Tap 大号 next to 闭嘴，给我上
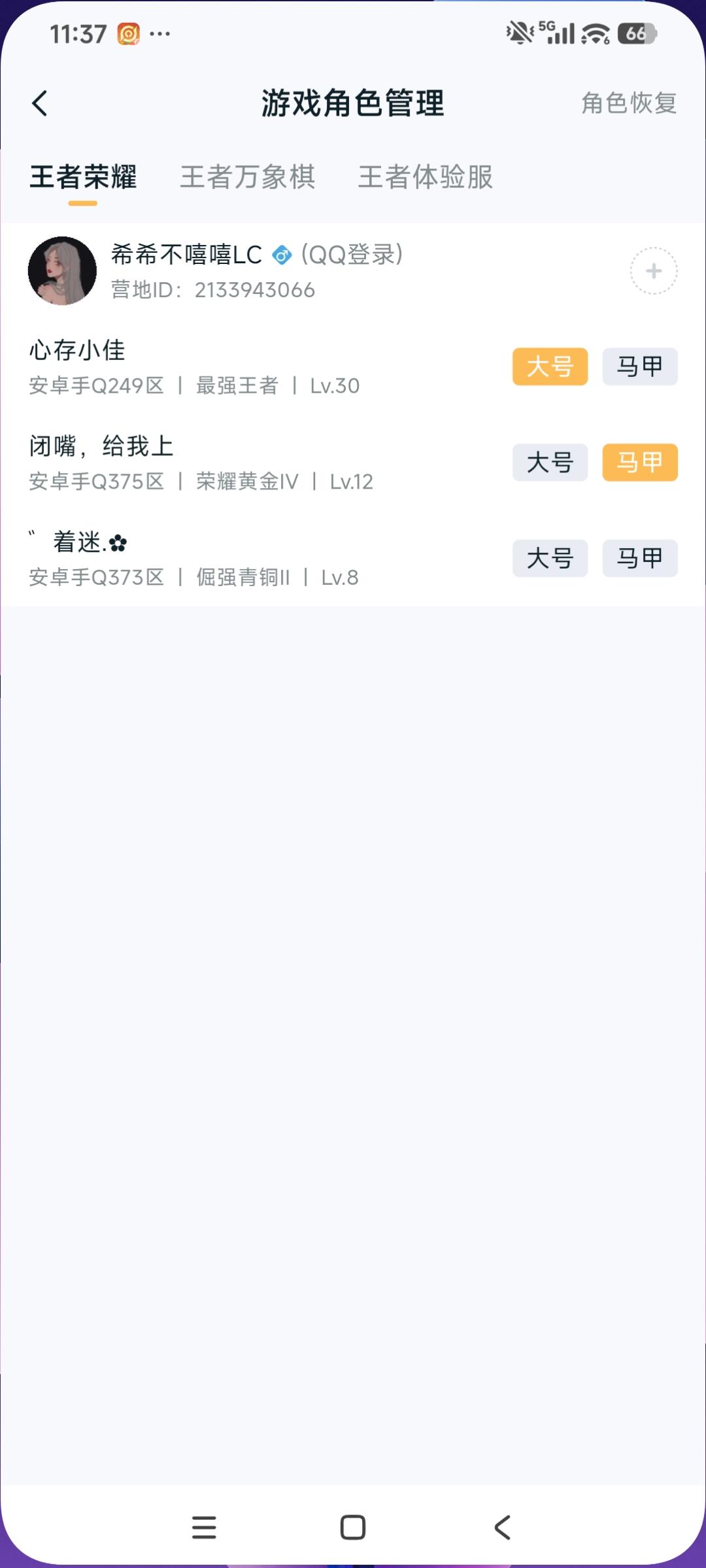 click(550, 463)
